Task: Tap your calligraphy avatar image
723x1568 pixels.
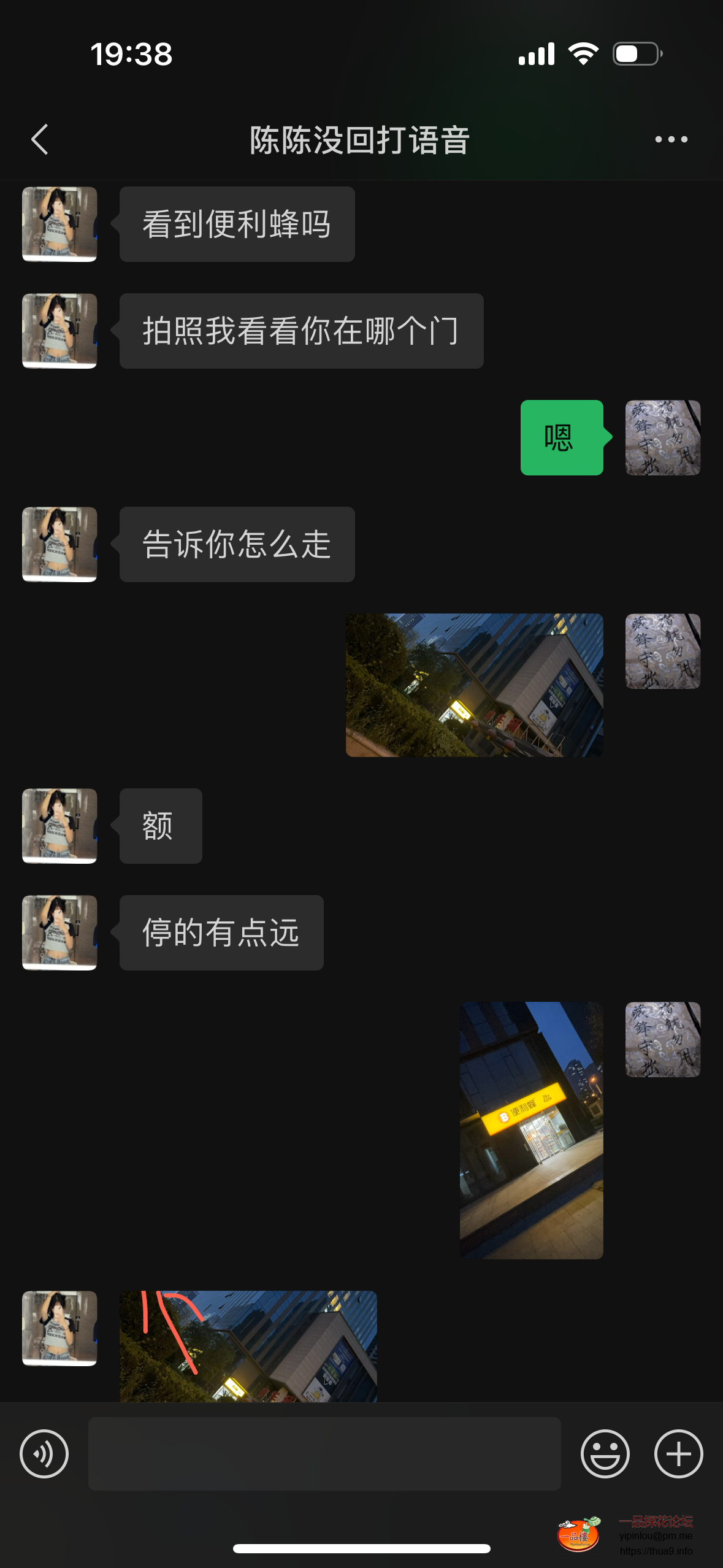Action: (662, 436)
